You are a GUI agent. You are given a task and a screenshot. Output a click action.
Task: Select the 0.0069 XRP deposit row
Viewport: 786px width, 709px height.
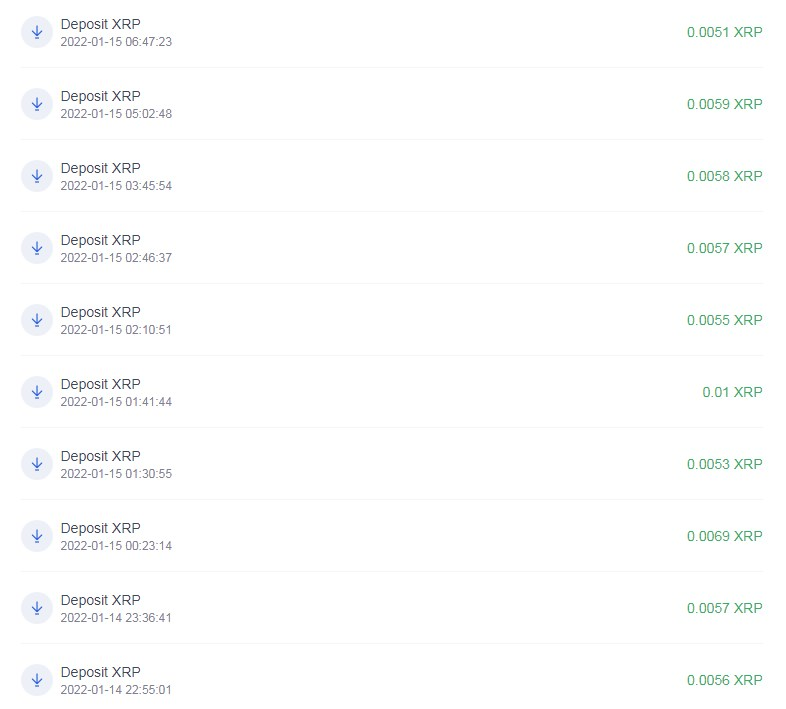(391, 536)
